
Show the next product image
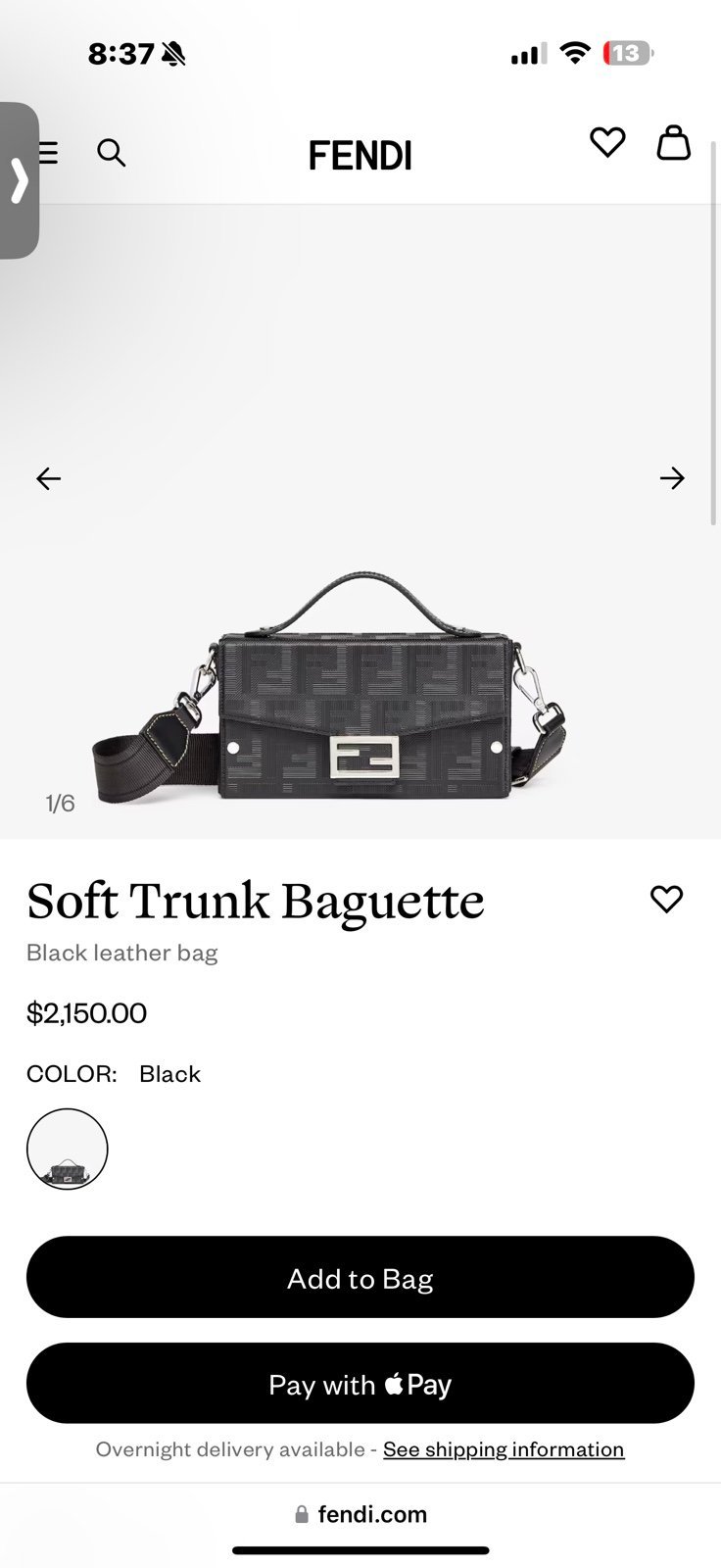pyautogui.click(x=672, y=478)
